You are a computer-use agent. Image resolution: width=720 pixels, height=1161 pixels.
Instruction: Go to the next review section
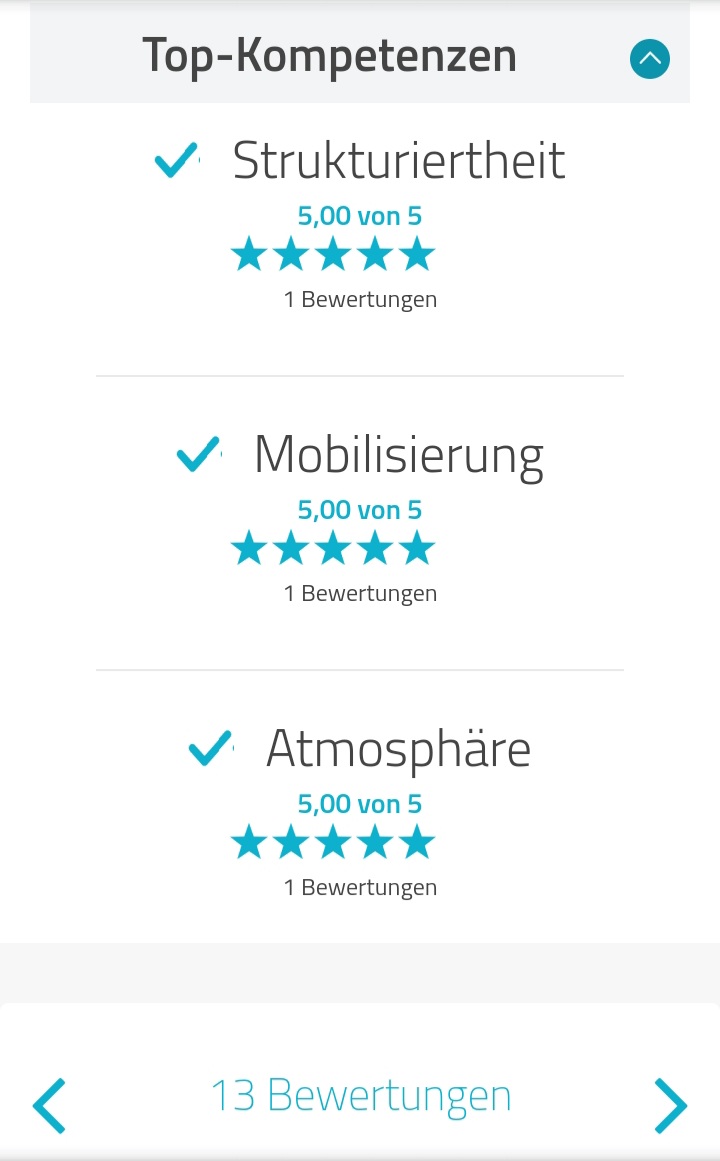click(x=670, y=1105)
